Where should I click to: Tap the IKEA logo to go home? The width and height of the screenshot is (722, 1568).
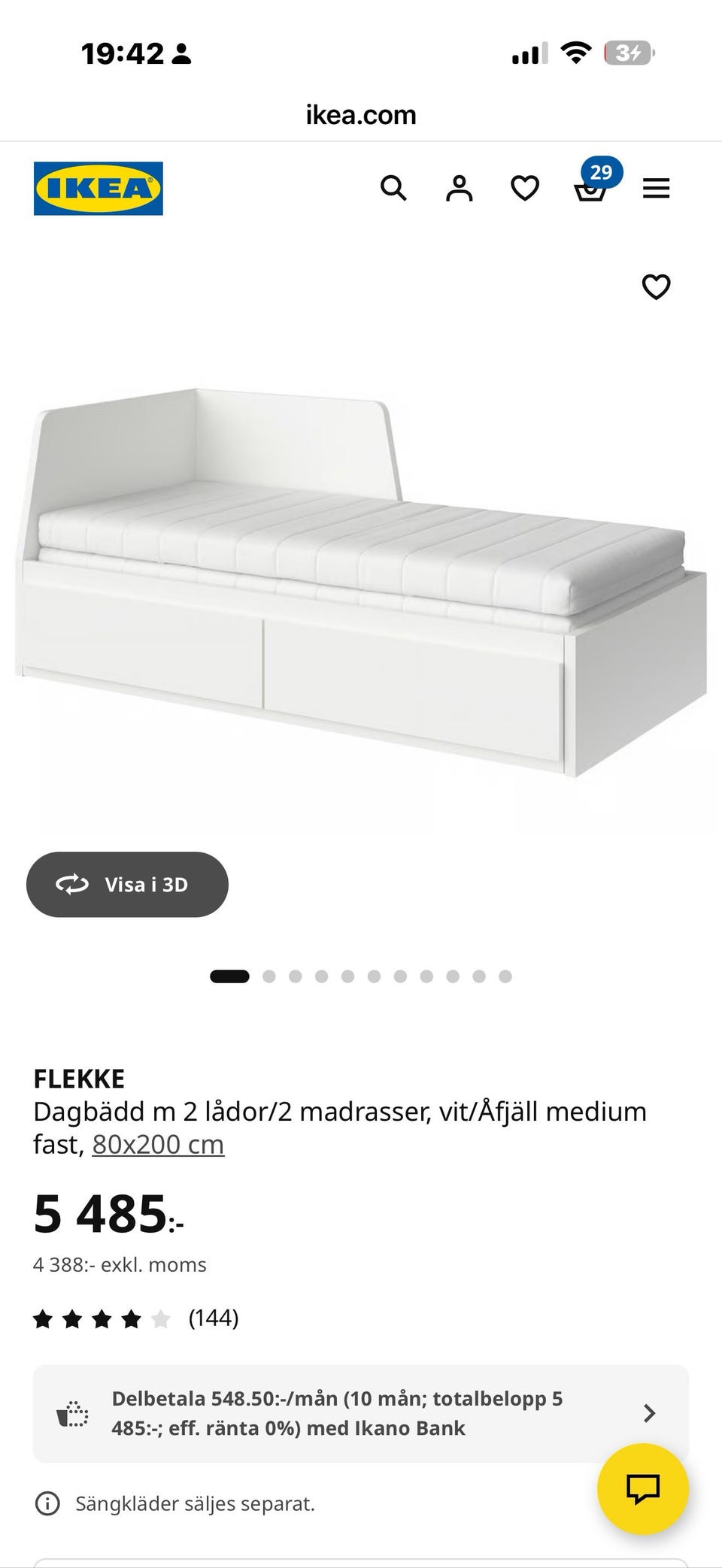(99, 189)
